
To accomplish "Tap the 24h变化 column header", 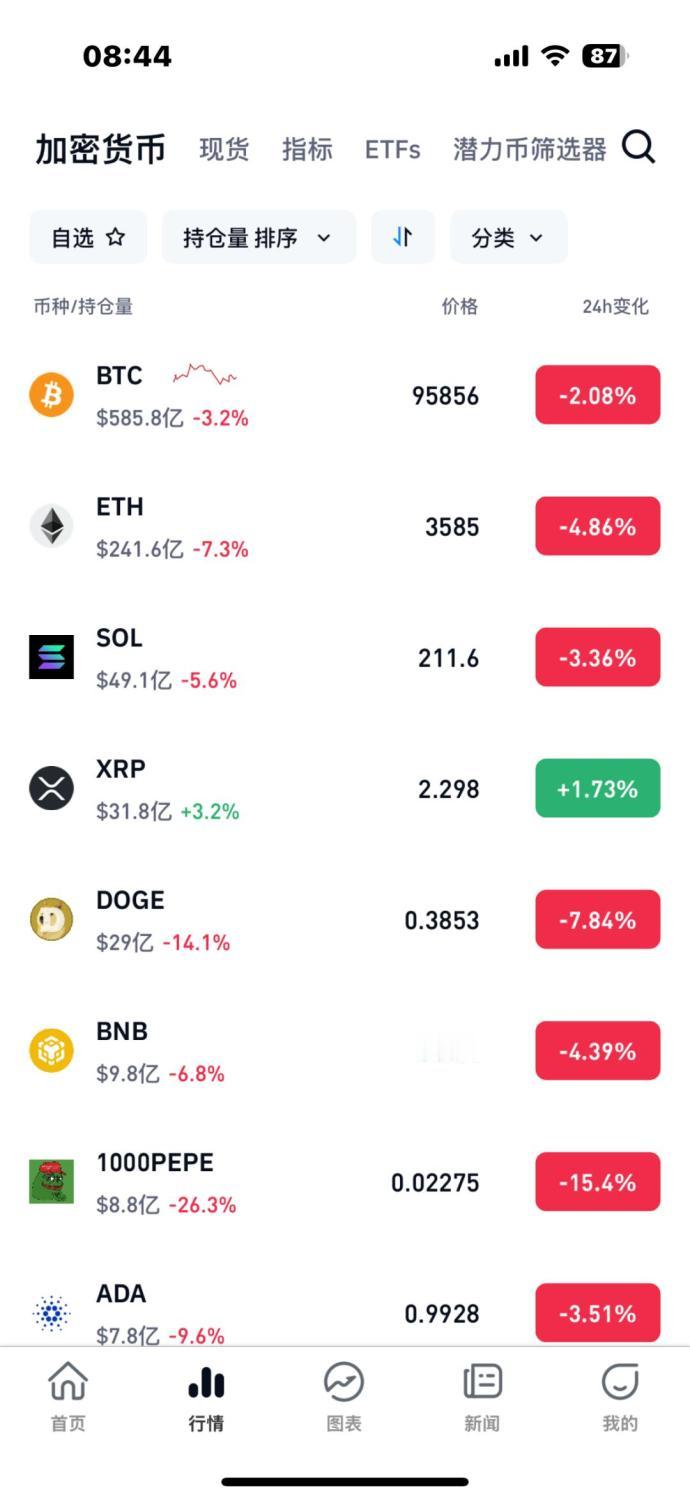I will tap(615, 307).
